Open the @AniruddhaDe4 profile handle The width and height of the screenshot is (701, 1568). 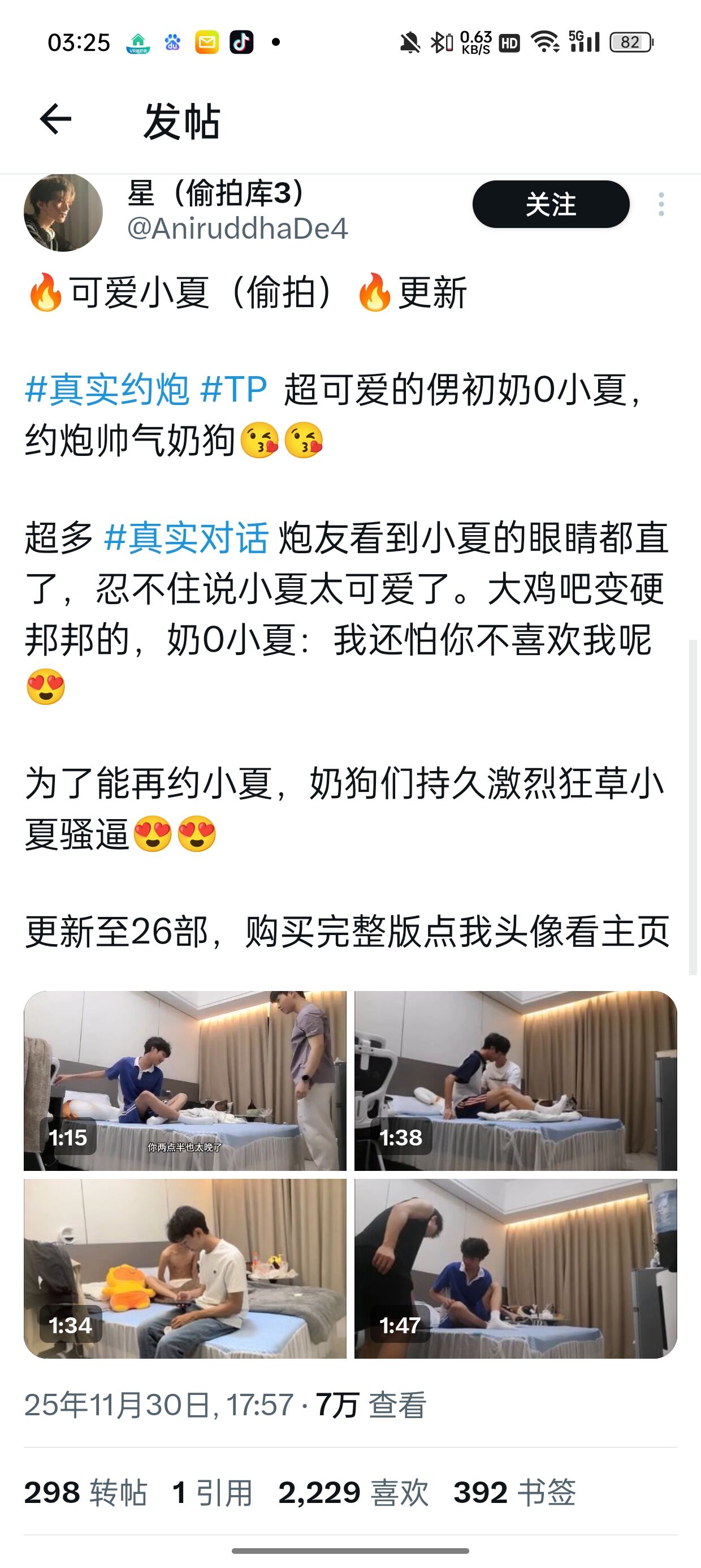pyautogui.click(x=237, y=229)
